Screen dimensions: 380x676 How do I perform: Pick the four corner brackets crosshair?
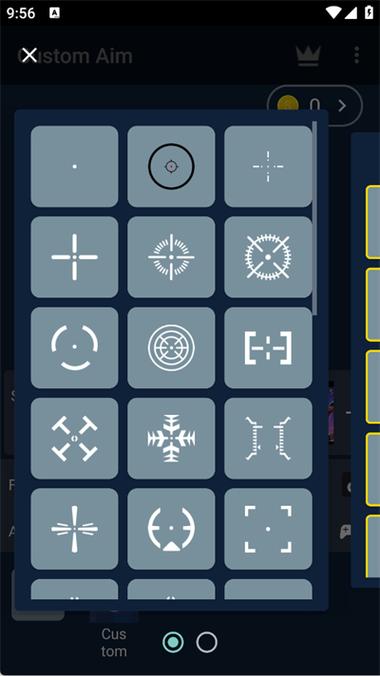[268, 529]
